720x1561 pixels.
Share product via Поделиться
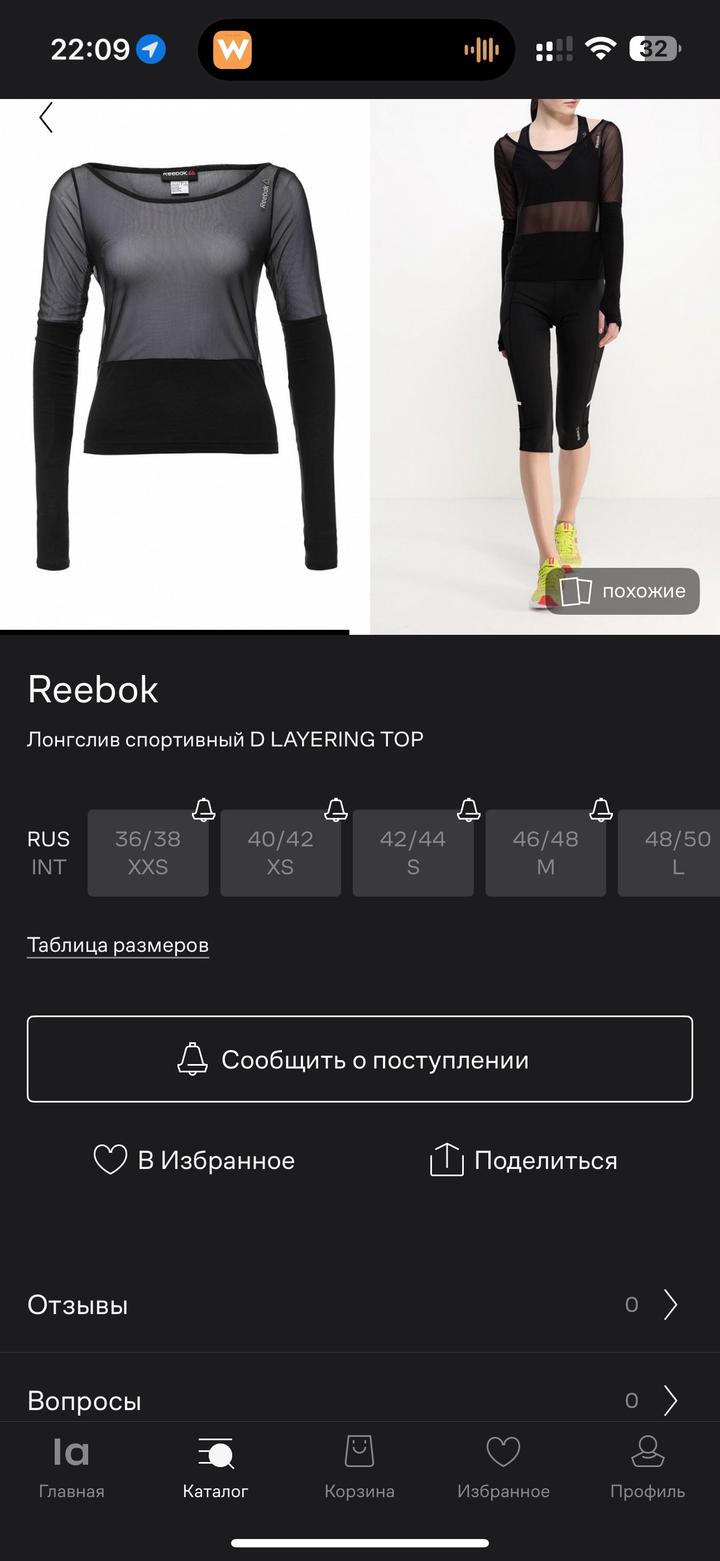click(x=523, y=1161)
